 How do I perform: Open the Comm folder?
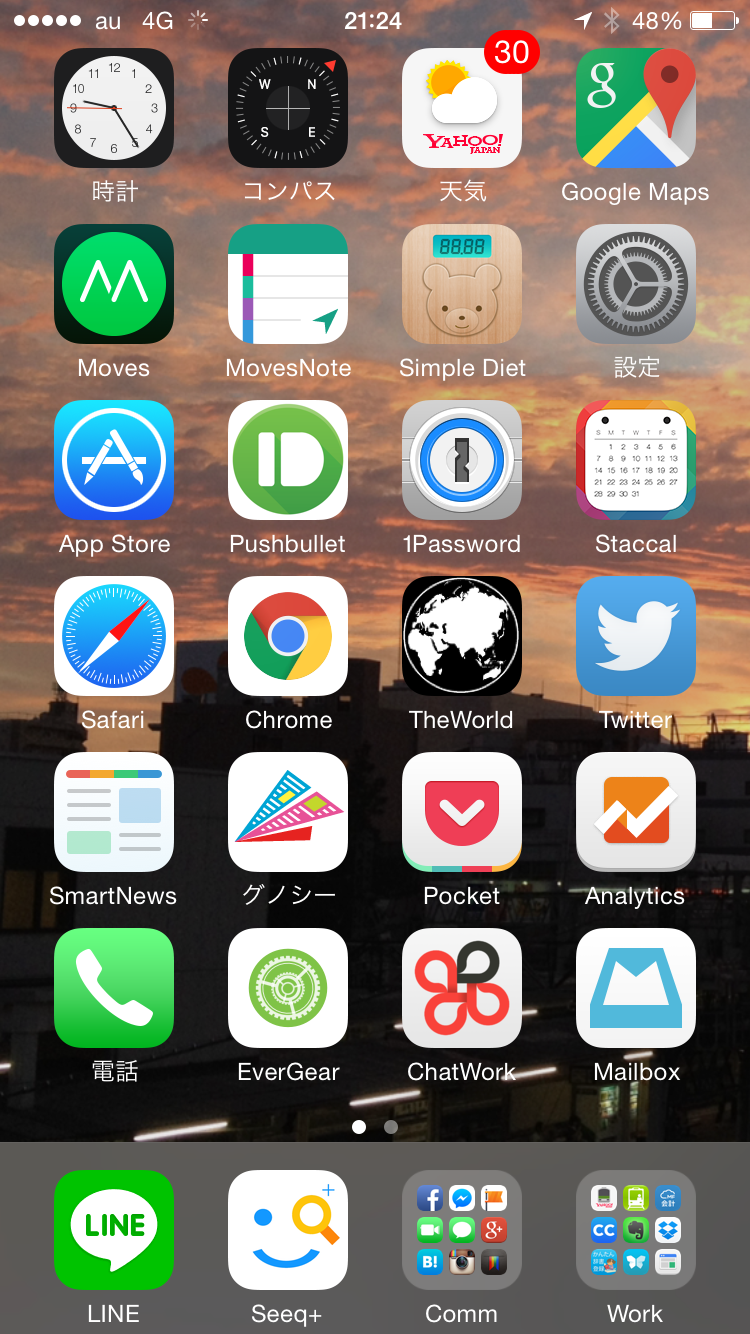point(462,1230)
